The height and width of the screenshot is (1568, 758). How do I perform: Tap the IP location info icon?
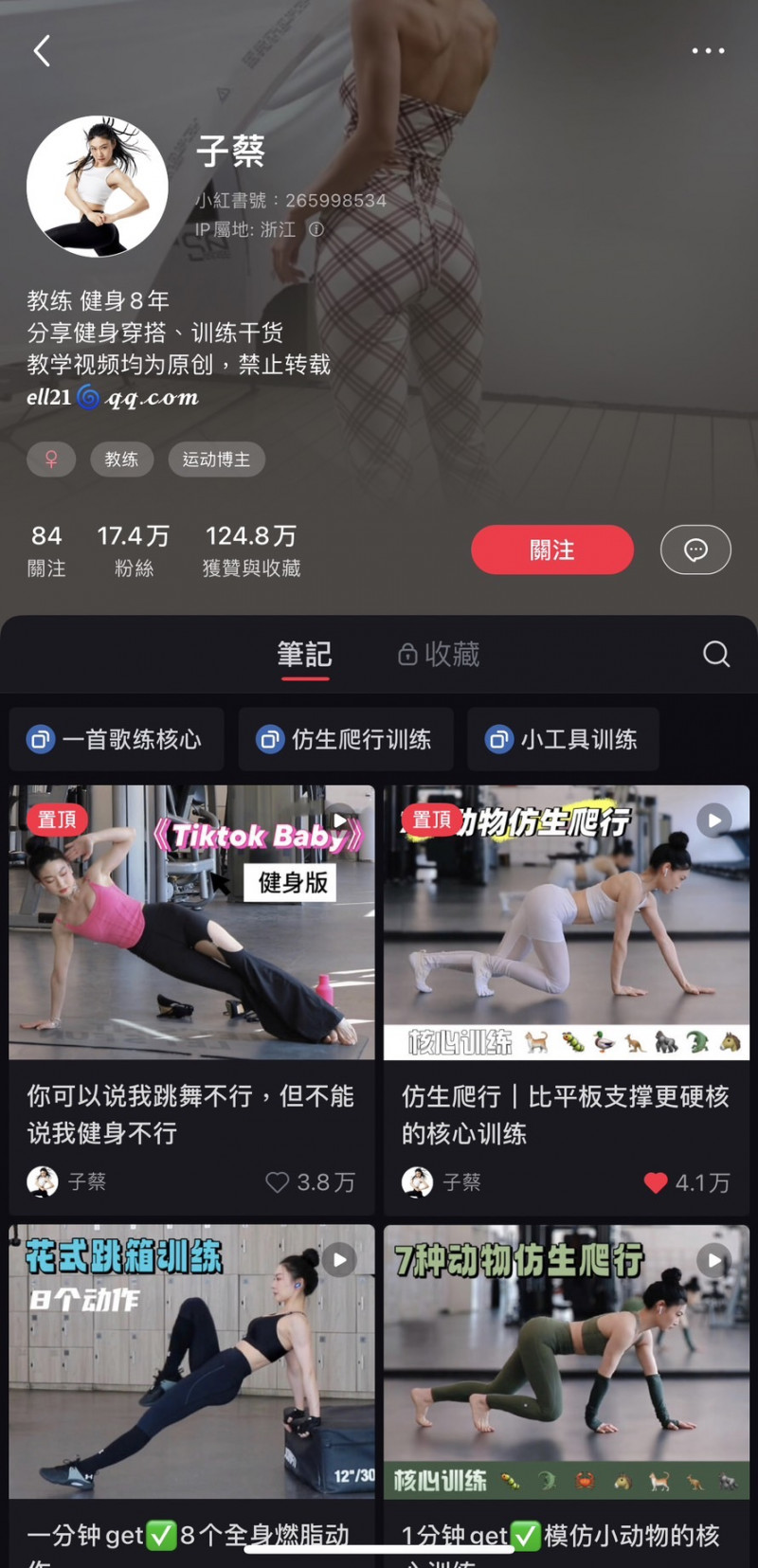pyautogui.click(x=316, y=229)
